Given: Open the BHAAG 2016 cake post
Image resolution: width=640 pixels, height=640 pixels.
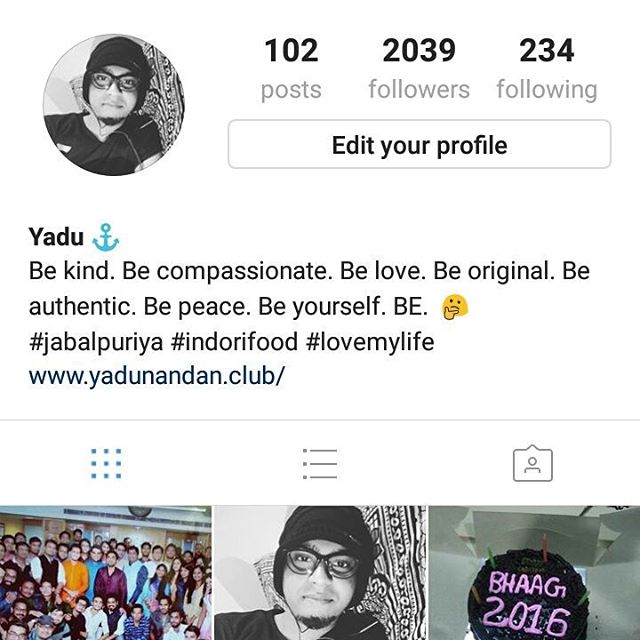Looking at the screenshot, I should pos(534,573).
